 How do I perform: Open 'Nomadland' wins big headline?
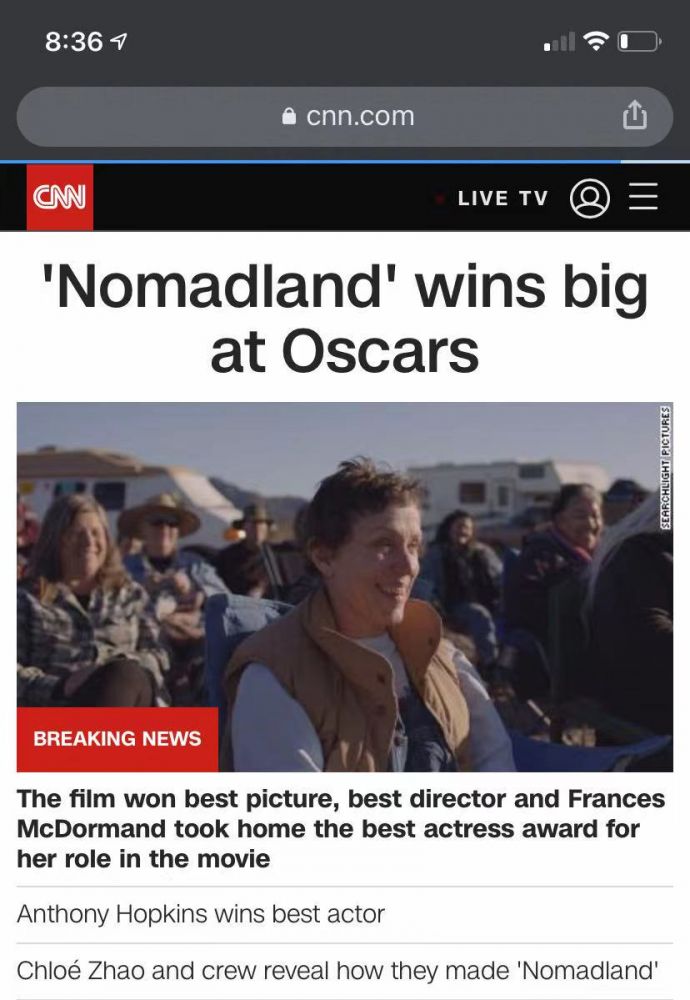coord(345,318)
